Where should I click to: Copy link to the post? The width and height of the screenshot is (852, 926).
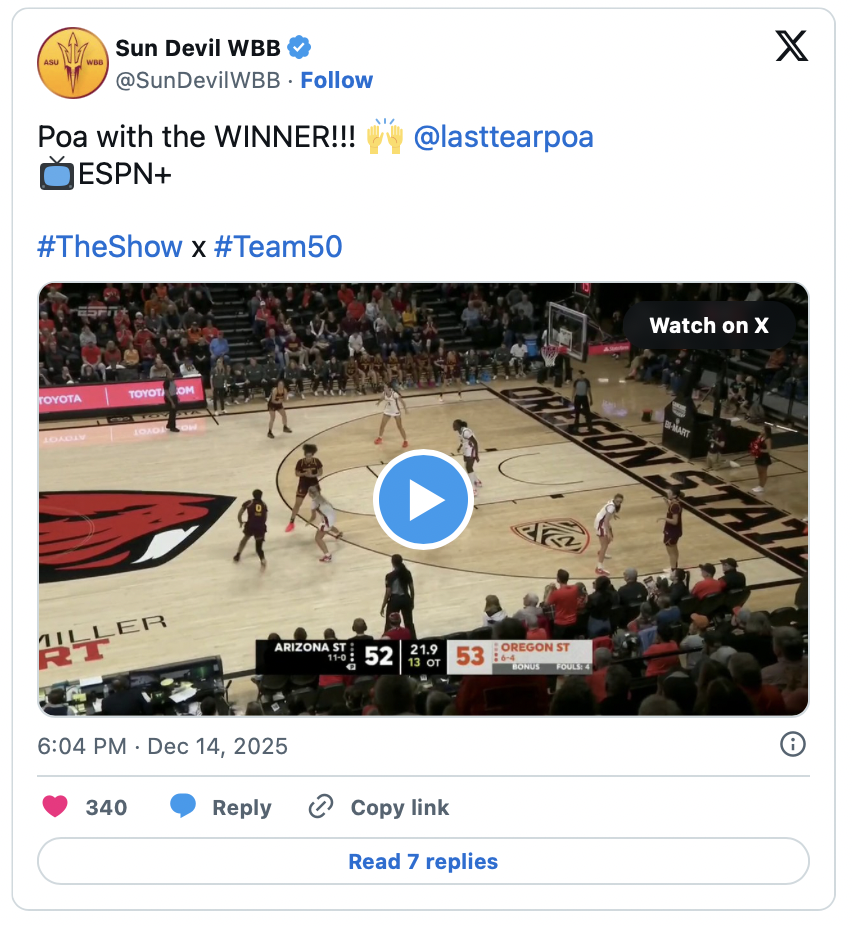coord(379,807)
